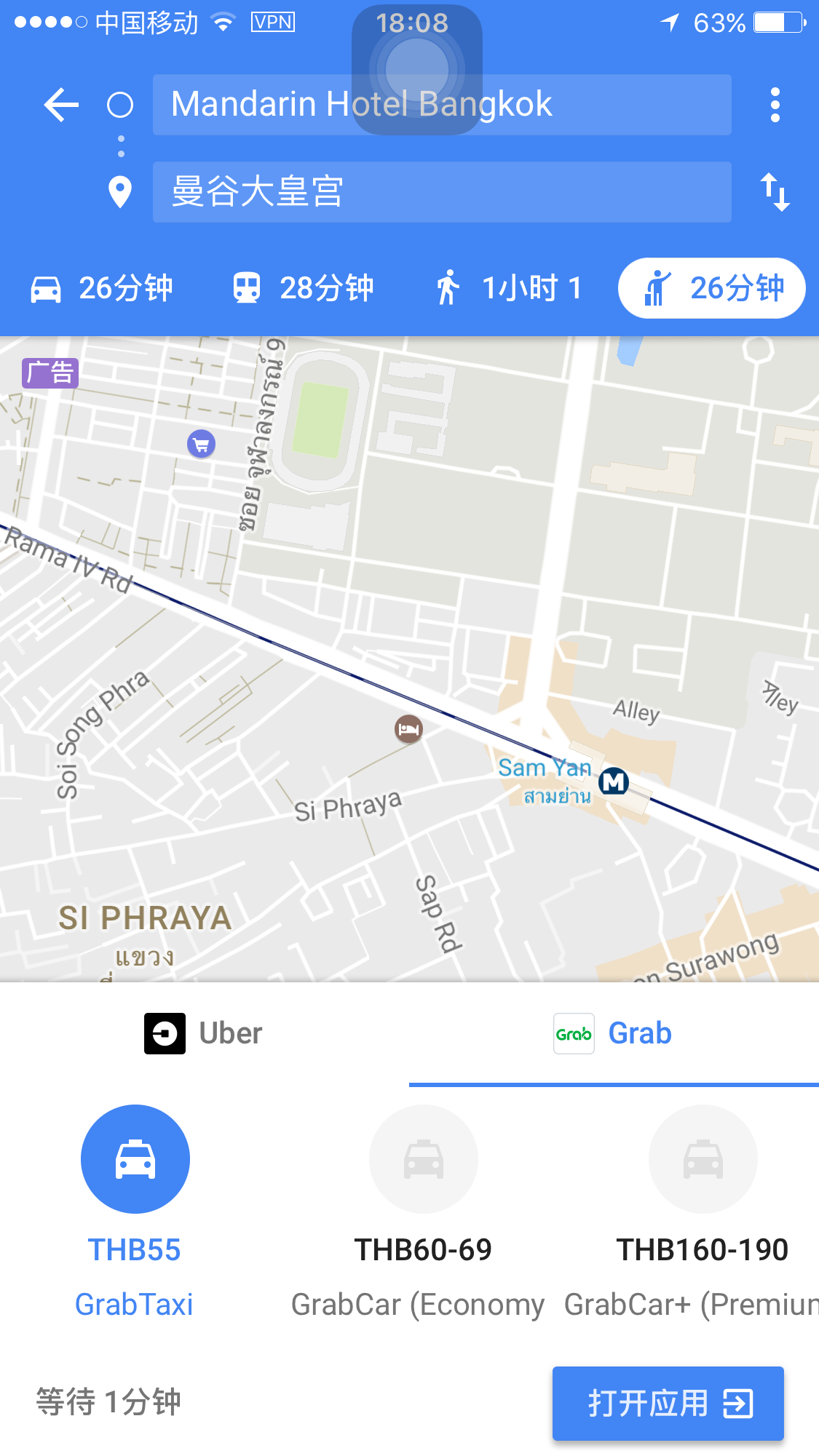Switch to driving mode 26分钟
Image resolution: width=819 pixels, height=1456 pixels.
pyautogui.click(x=102, y=288)
